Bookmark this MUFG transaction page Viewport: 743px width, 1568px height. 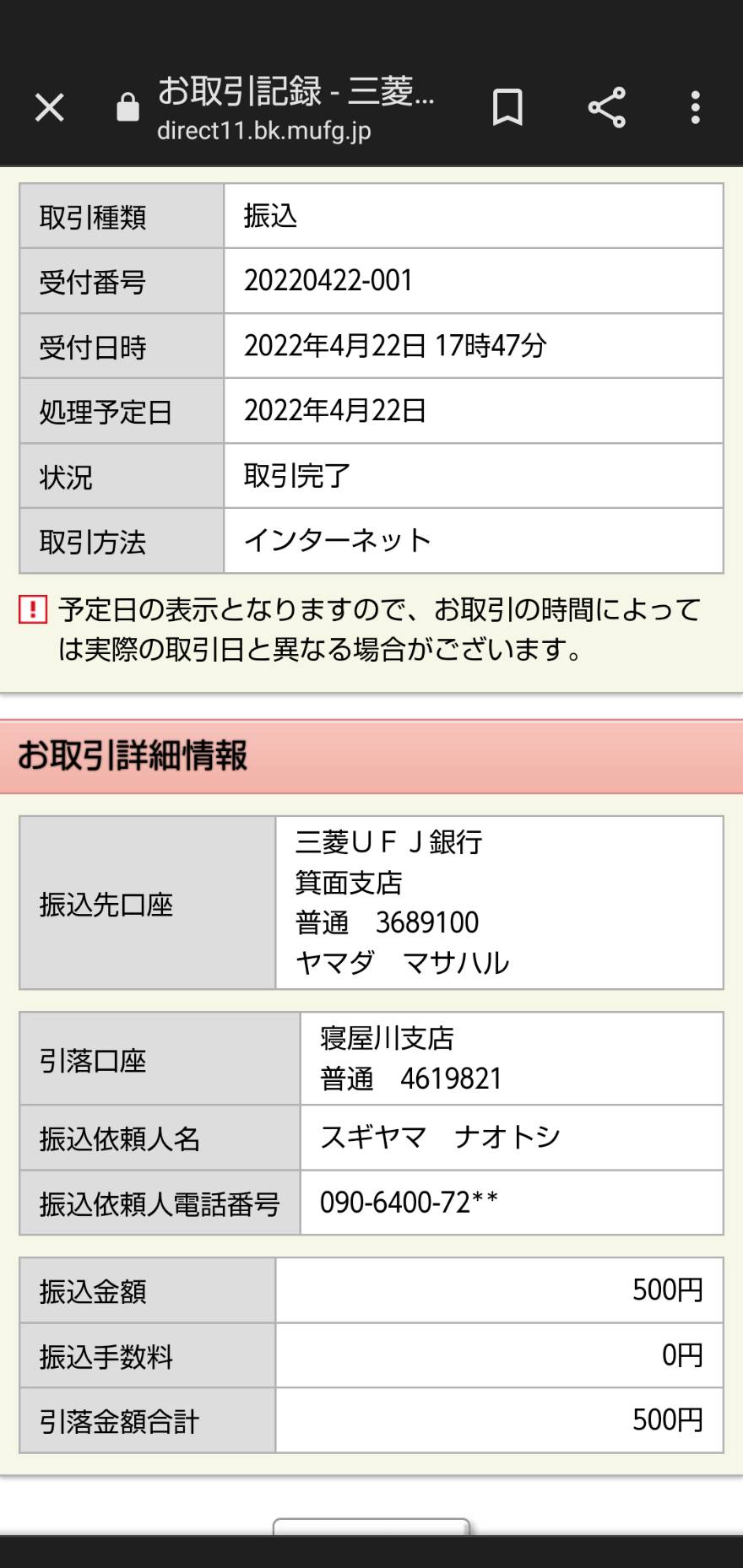pyautogui.click(x=507, y=107)
